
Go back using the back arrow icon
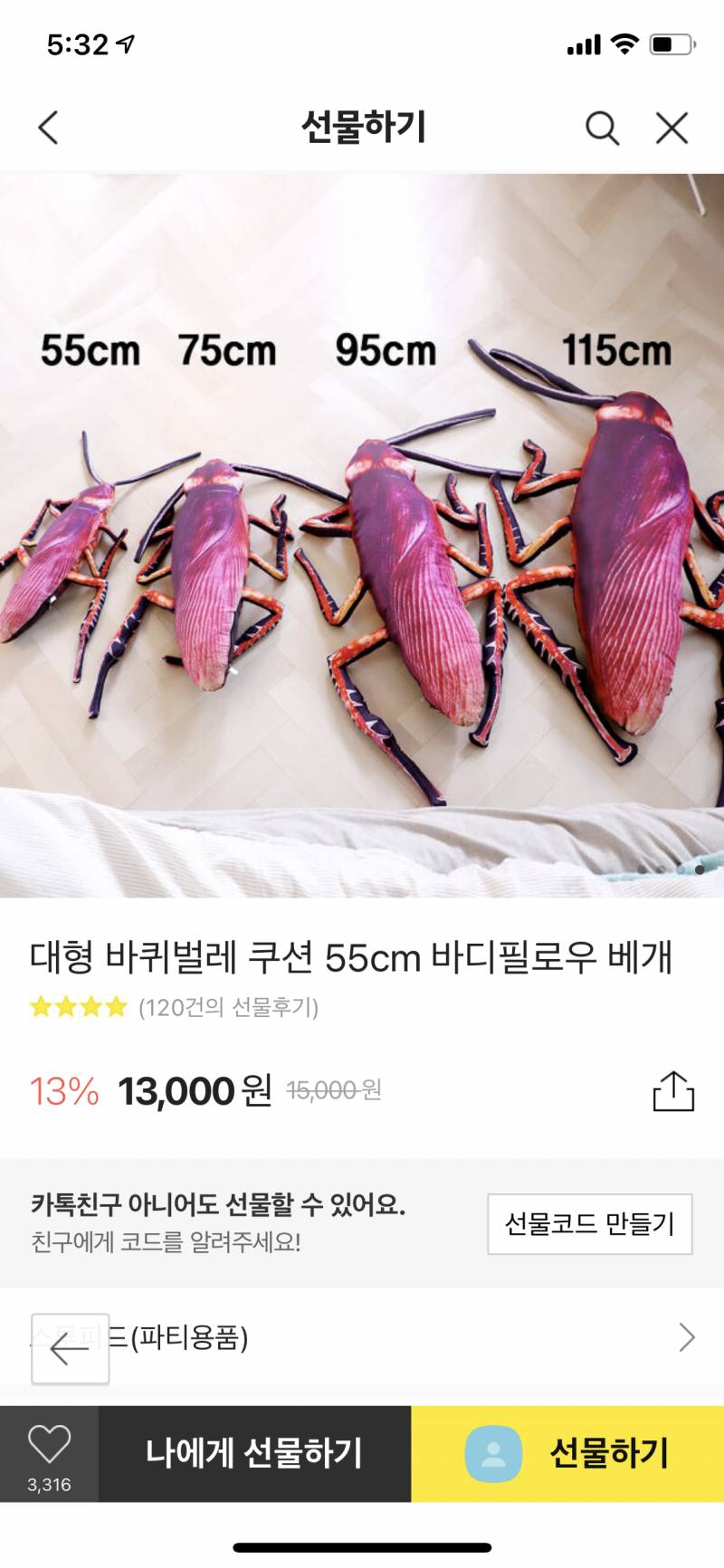pyautogui.click(x=50, y=128)
